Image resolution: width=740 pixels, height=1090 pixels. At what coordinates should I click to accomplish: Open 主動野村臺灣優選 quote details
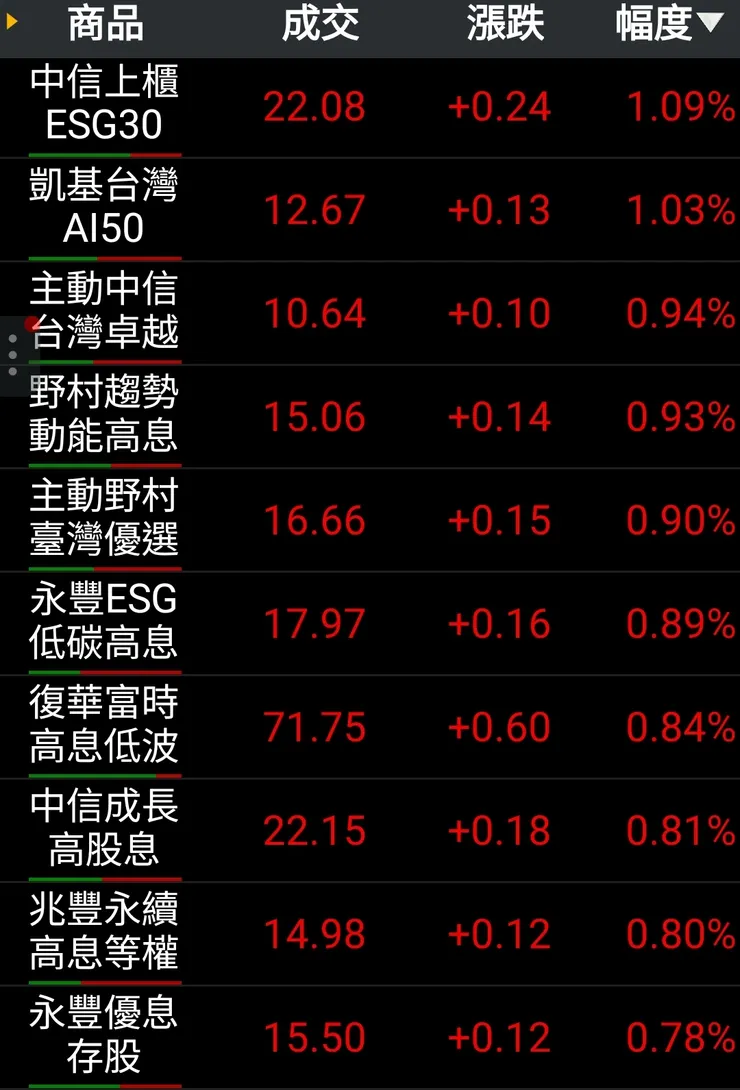tap(104, 519)
